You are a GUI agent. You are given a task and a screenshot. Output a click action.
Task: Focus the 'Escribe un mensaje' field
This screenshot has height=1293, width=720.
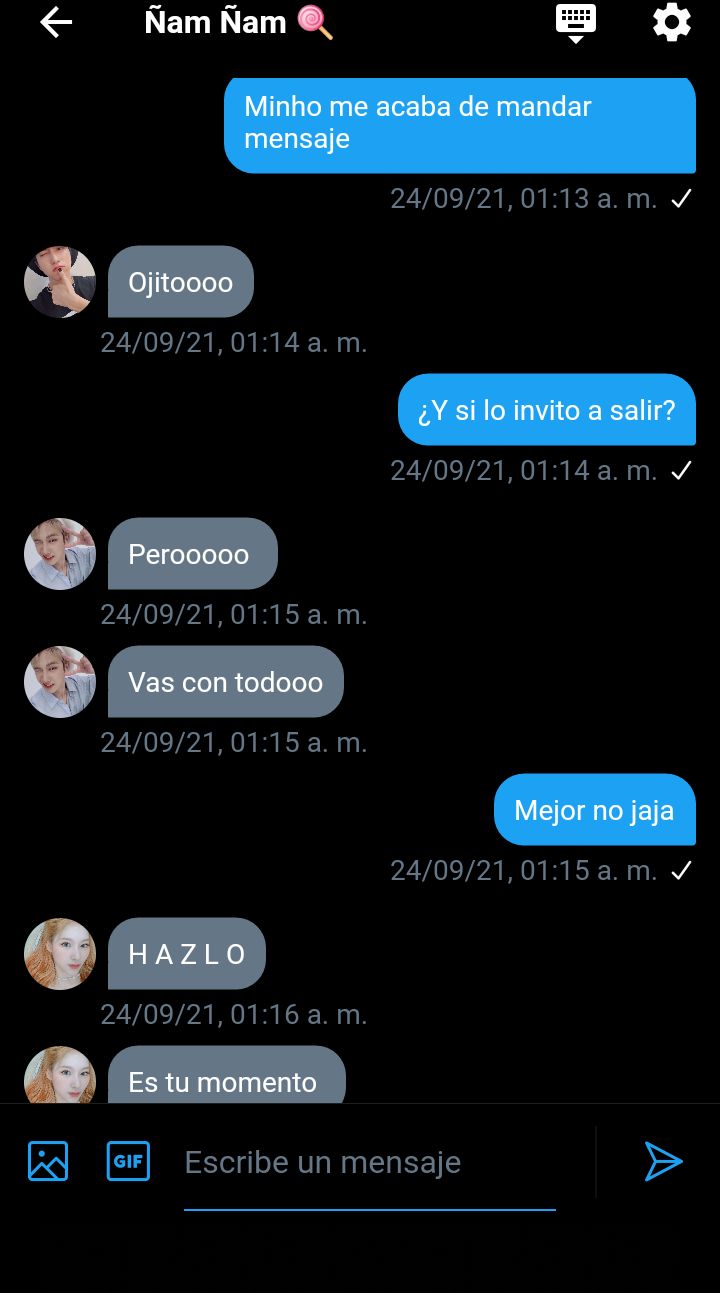coord(369,1163)
